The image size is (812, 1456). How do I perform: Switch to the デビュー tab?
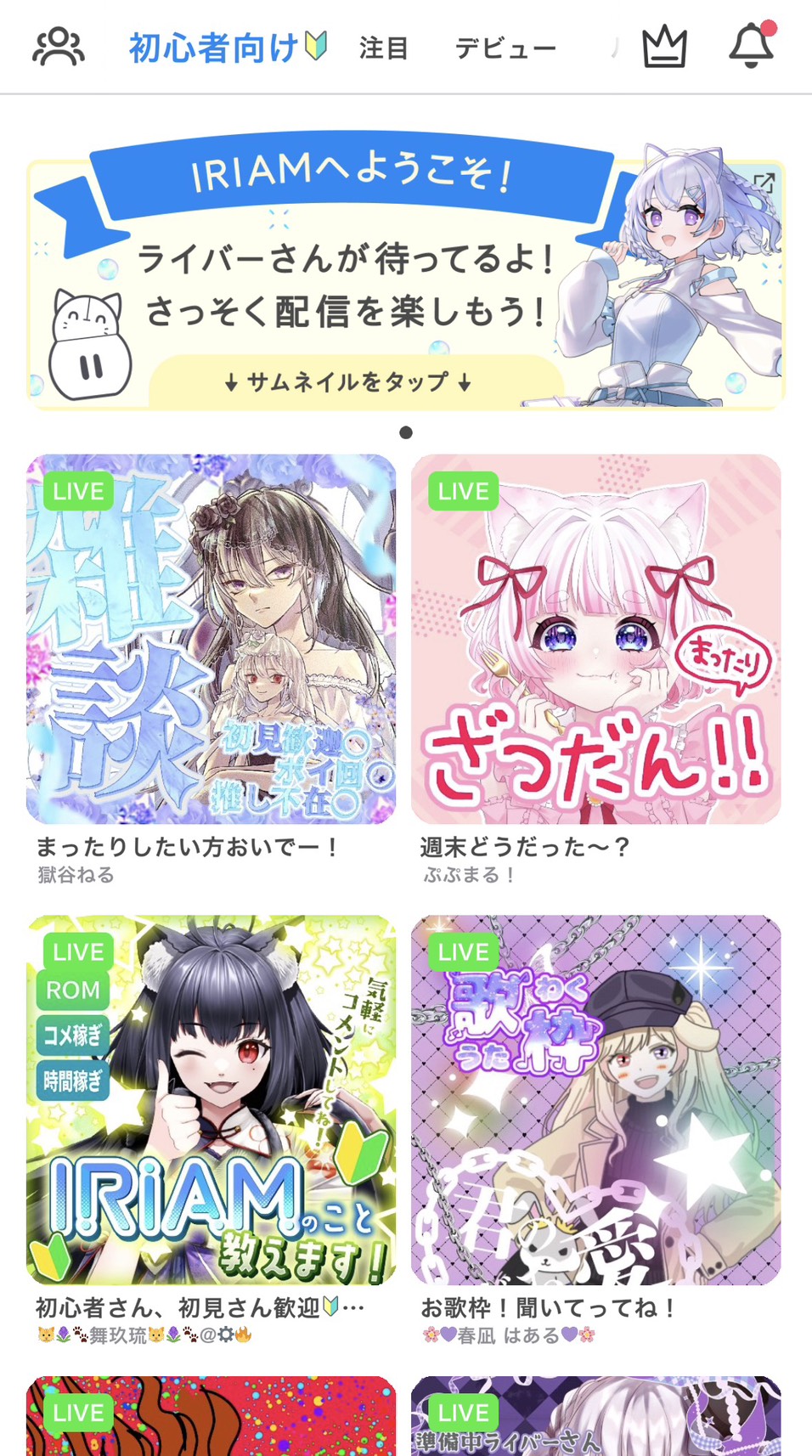(505, 48)
